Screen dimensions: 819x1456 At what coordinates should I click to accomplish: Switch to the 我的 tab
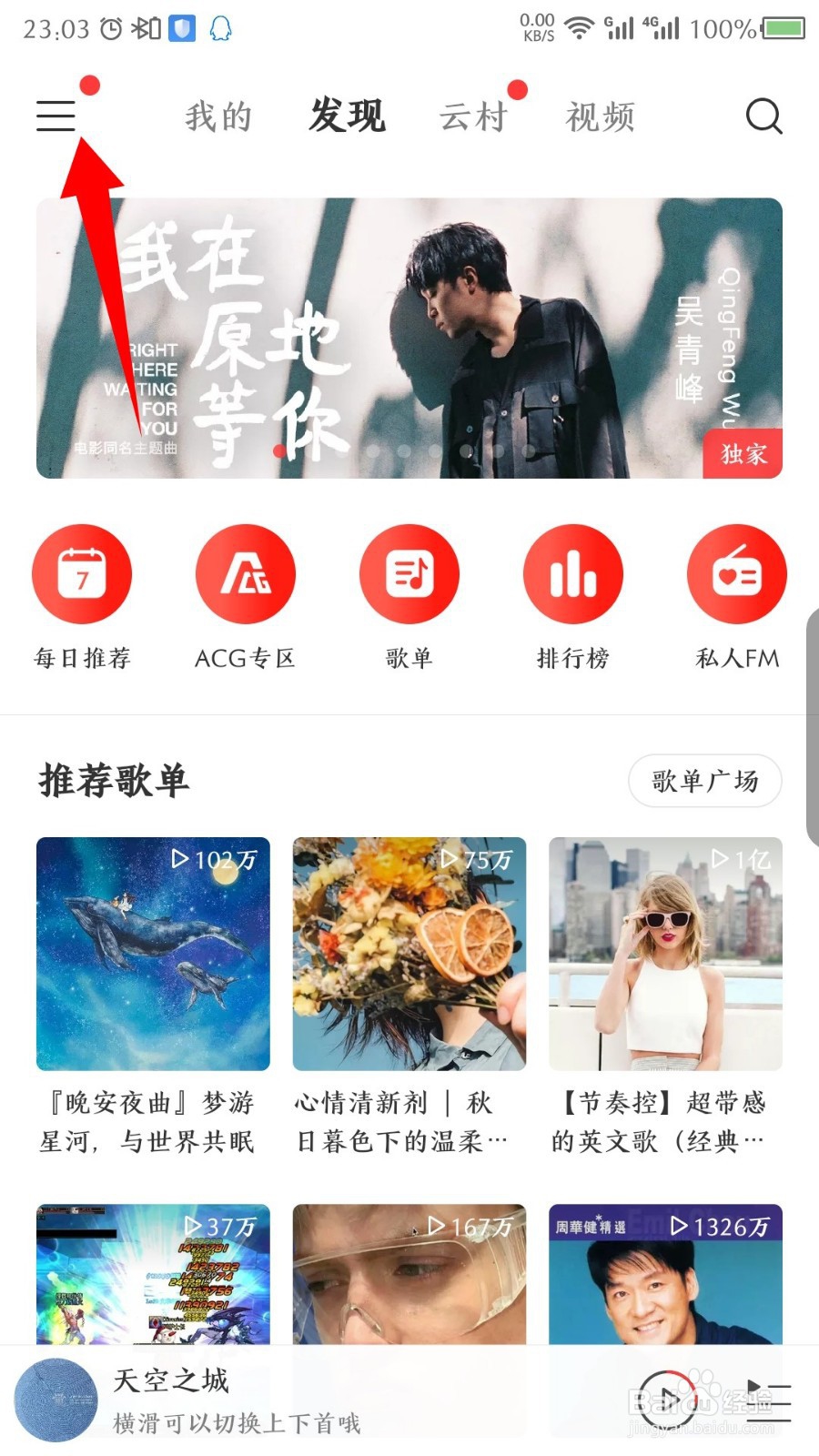point(217,116)
